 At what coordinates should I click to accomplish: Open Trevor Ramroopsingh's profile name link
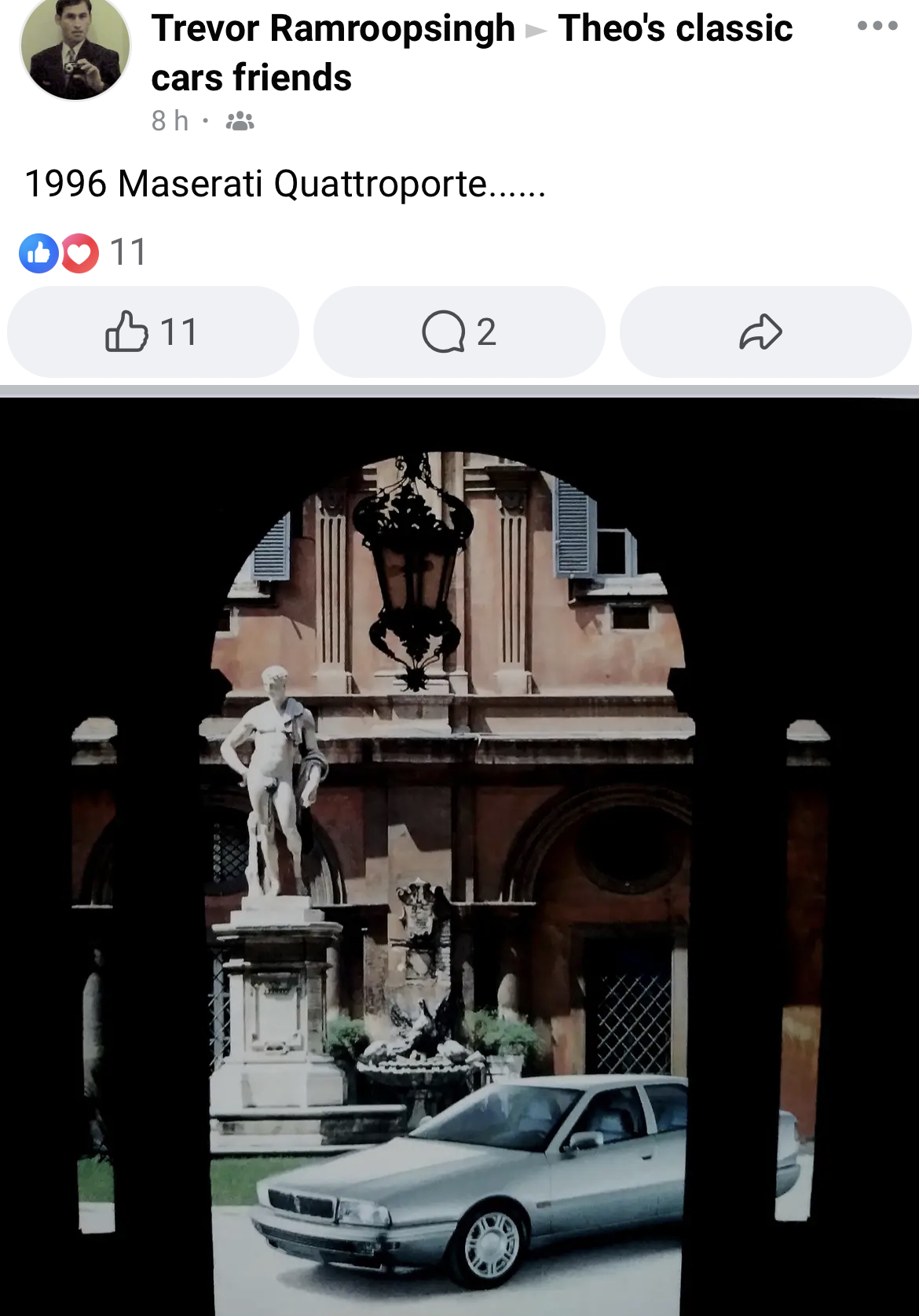333,29
